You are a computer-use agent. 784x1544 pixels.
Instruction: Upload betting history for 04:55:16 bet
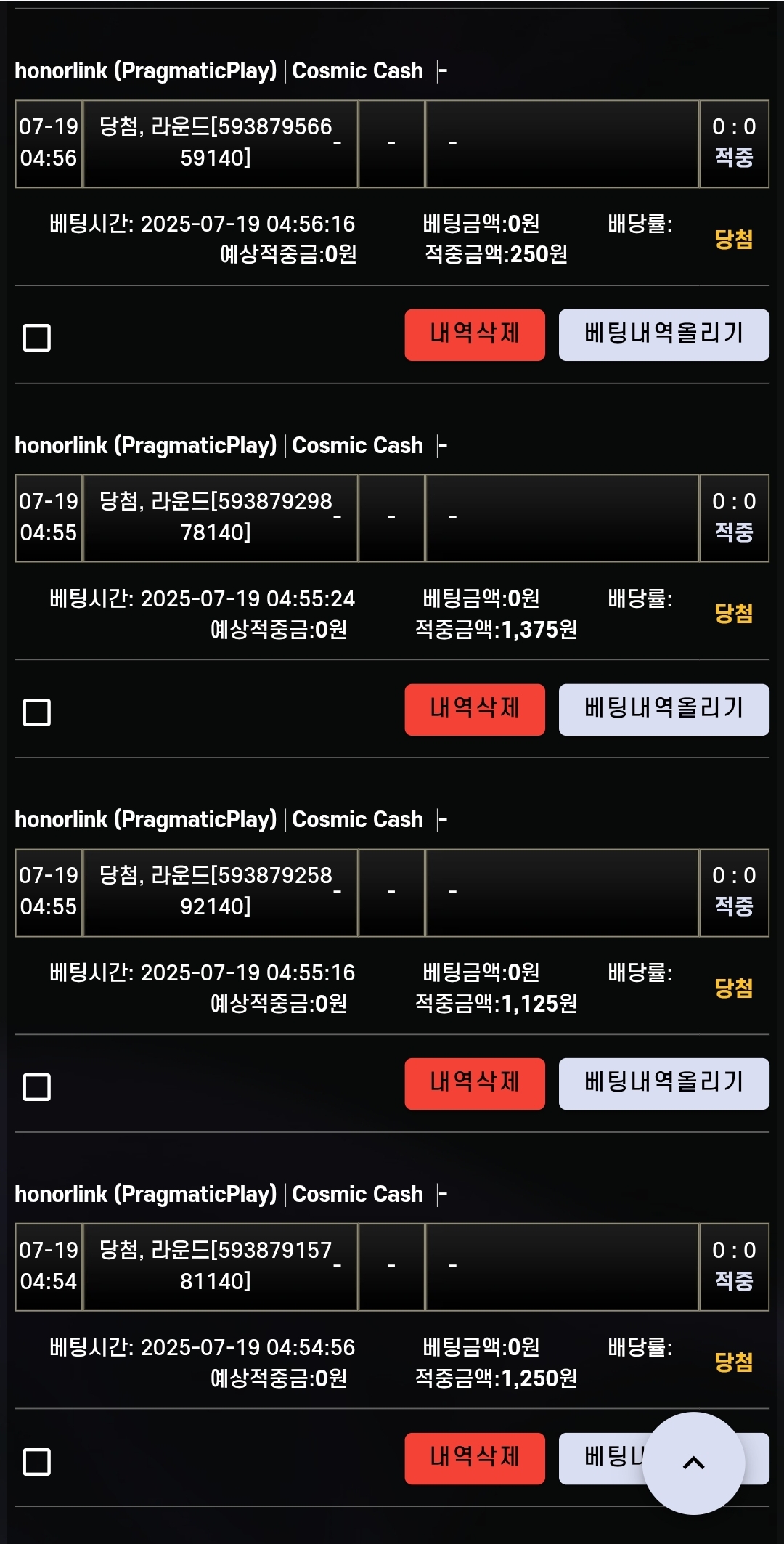coord(663,1084)
